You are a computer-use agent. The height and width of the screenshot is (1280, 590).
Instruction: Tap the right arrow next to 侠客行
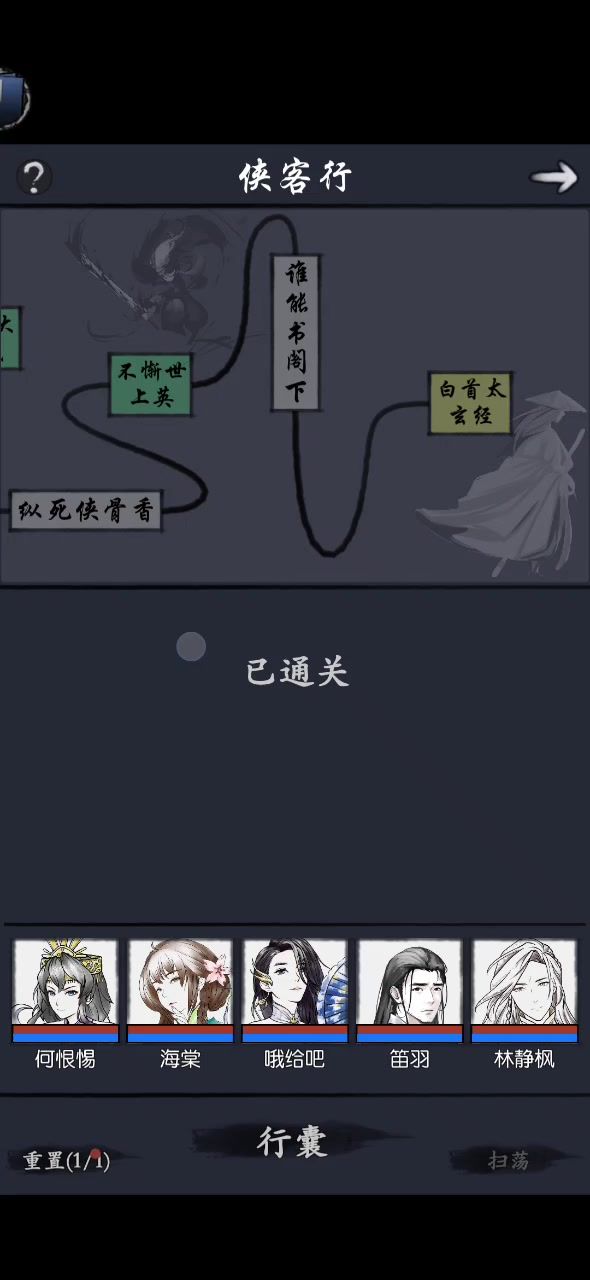553,177
